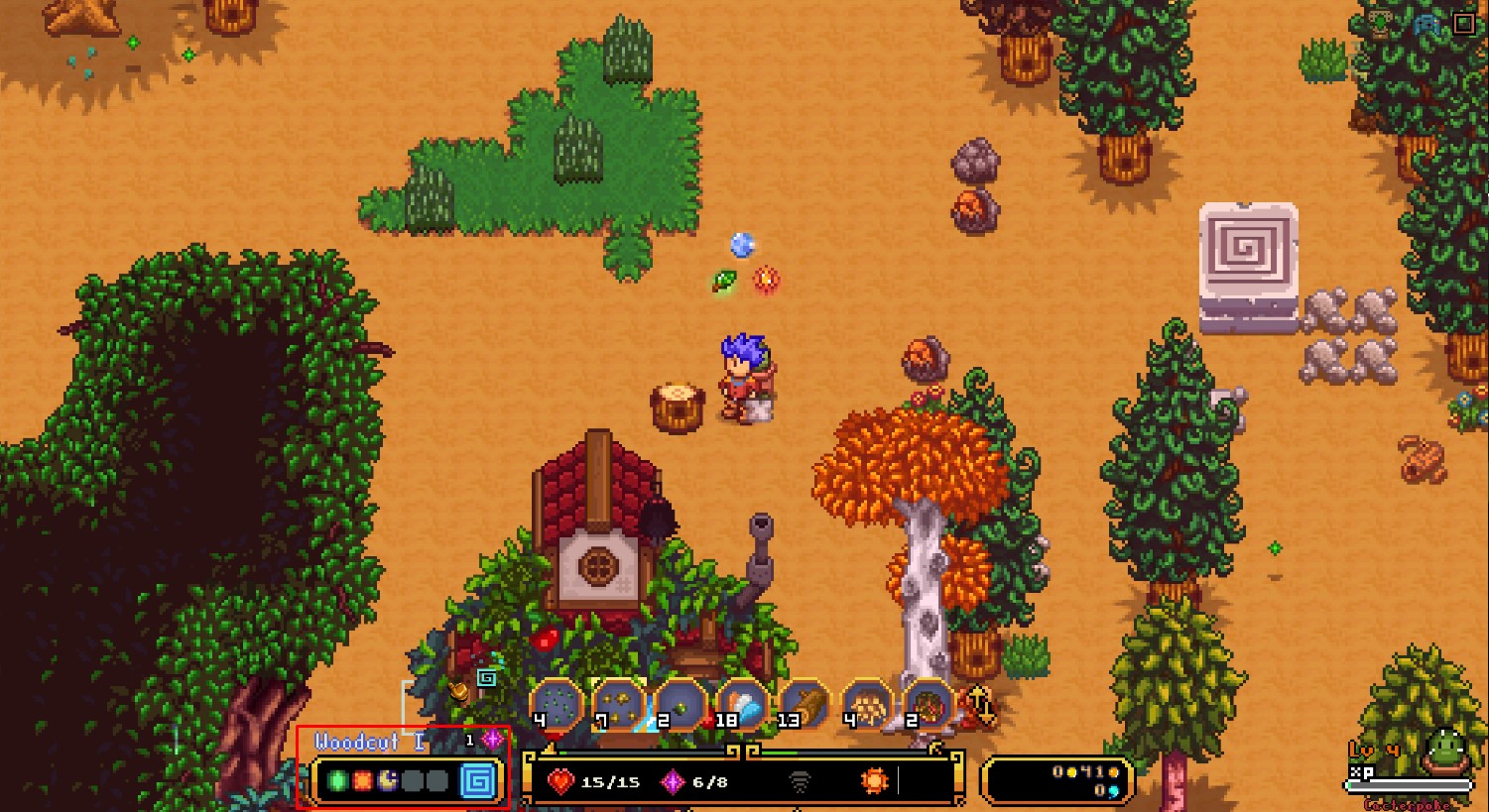Select the green orb spell slot
The width and height of the screenshot is (1489, 812).
337,781
